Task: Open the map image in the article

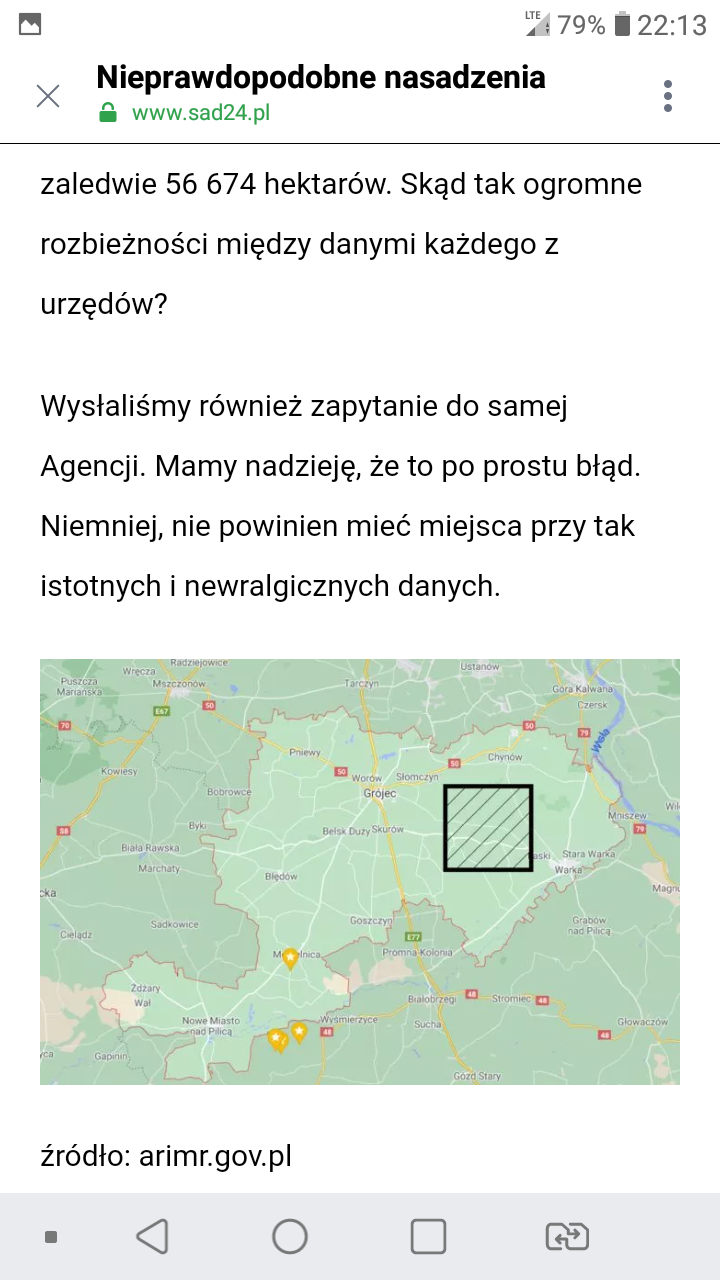Action: (360, 871)
